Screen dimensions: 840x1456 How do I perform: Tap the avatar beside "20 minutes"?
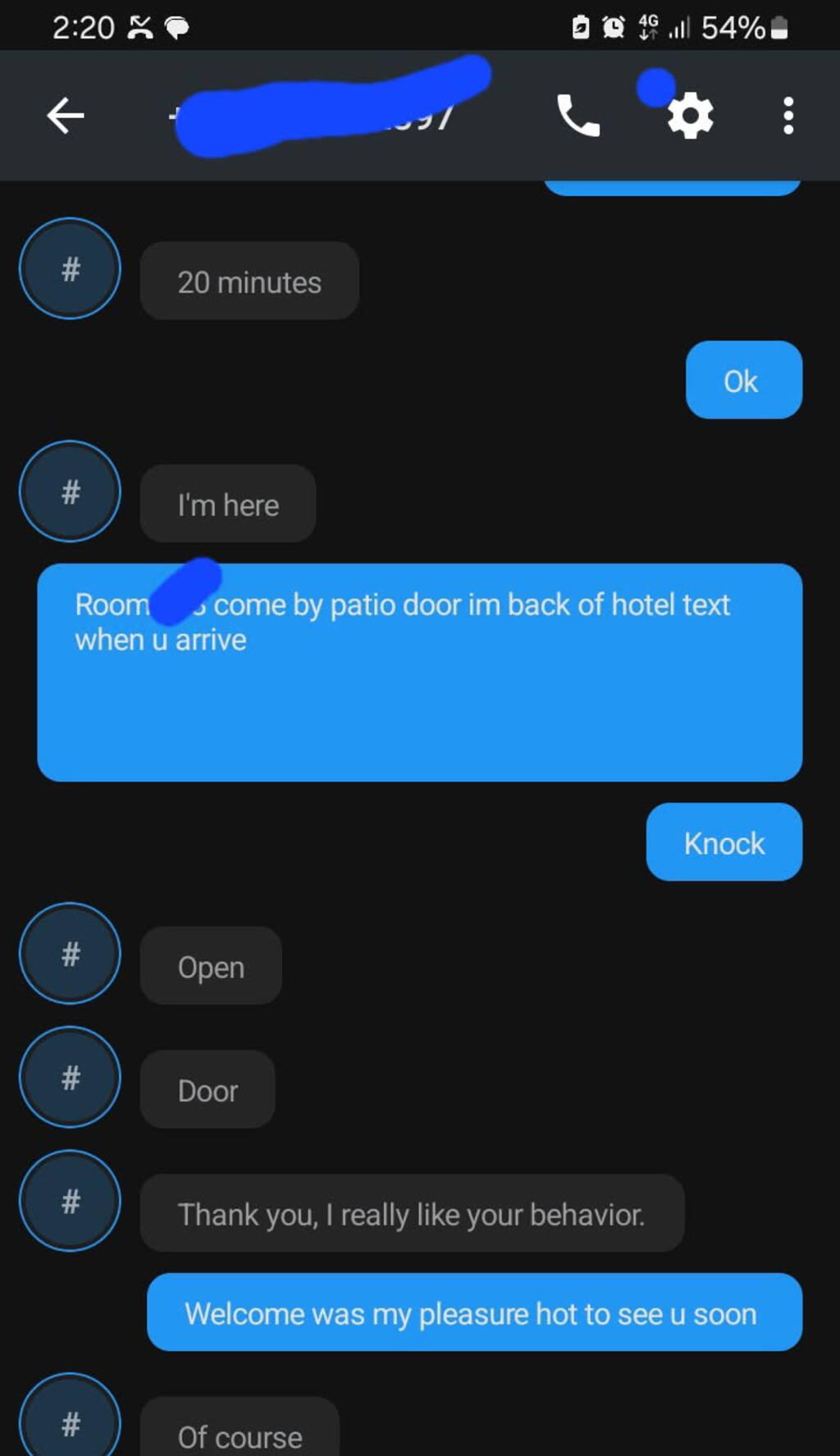[71, 268]
